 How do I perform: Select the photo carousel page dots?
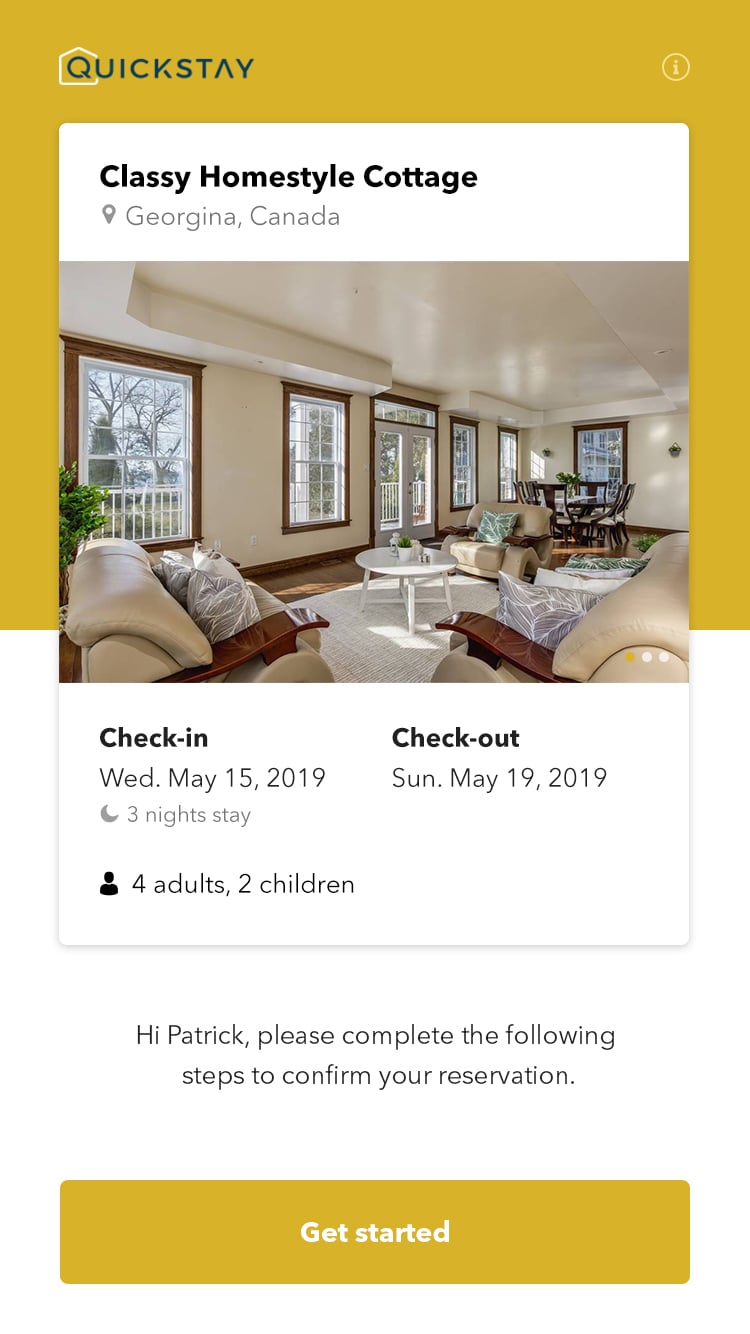click(647, 657)
